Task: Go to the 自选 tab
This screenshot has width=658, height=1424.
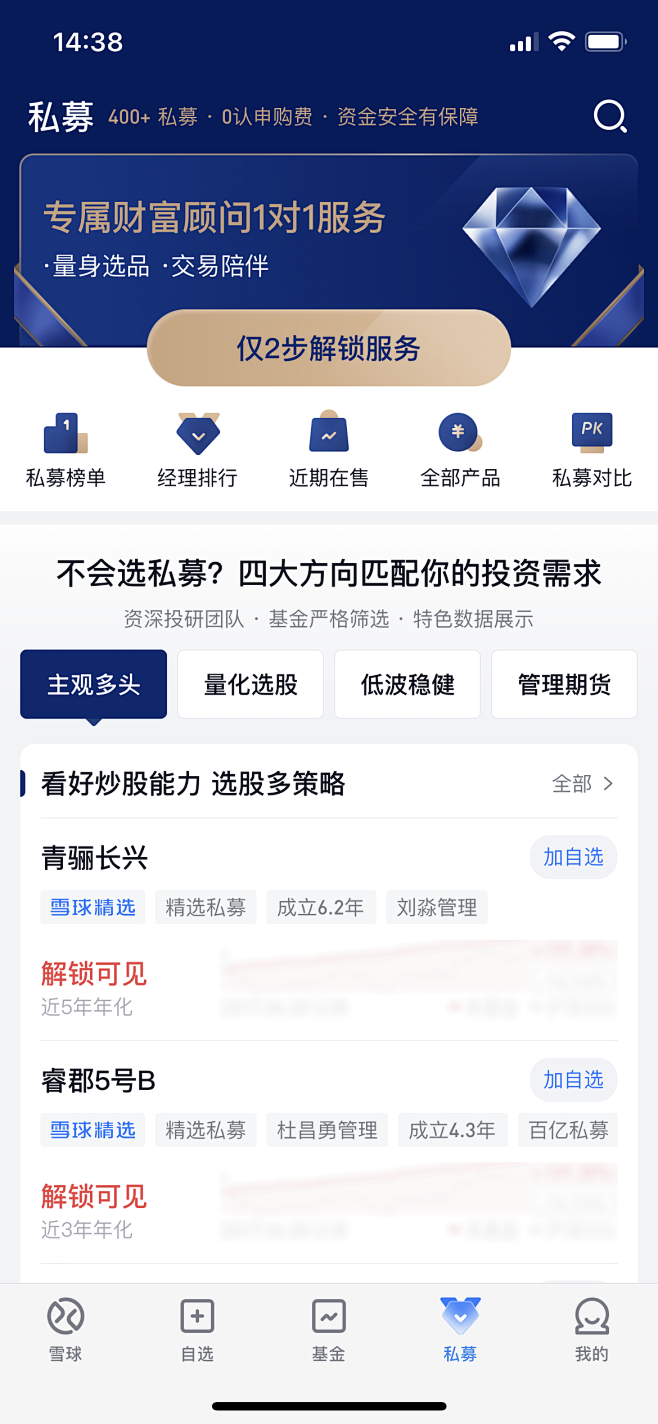Action: (x=197, y=1330)
